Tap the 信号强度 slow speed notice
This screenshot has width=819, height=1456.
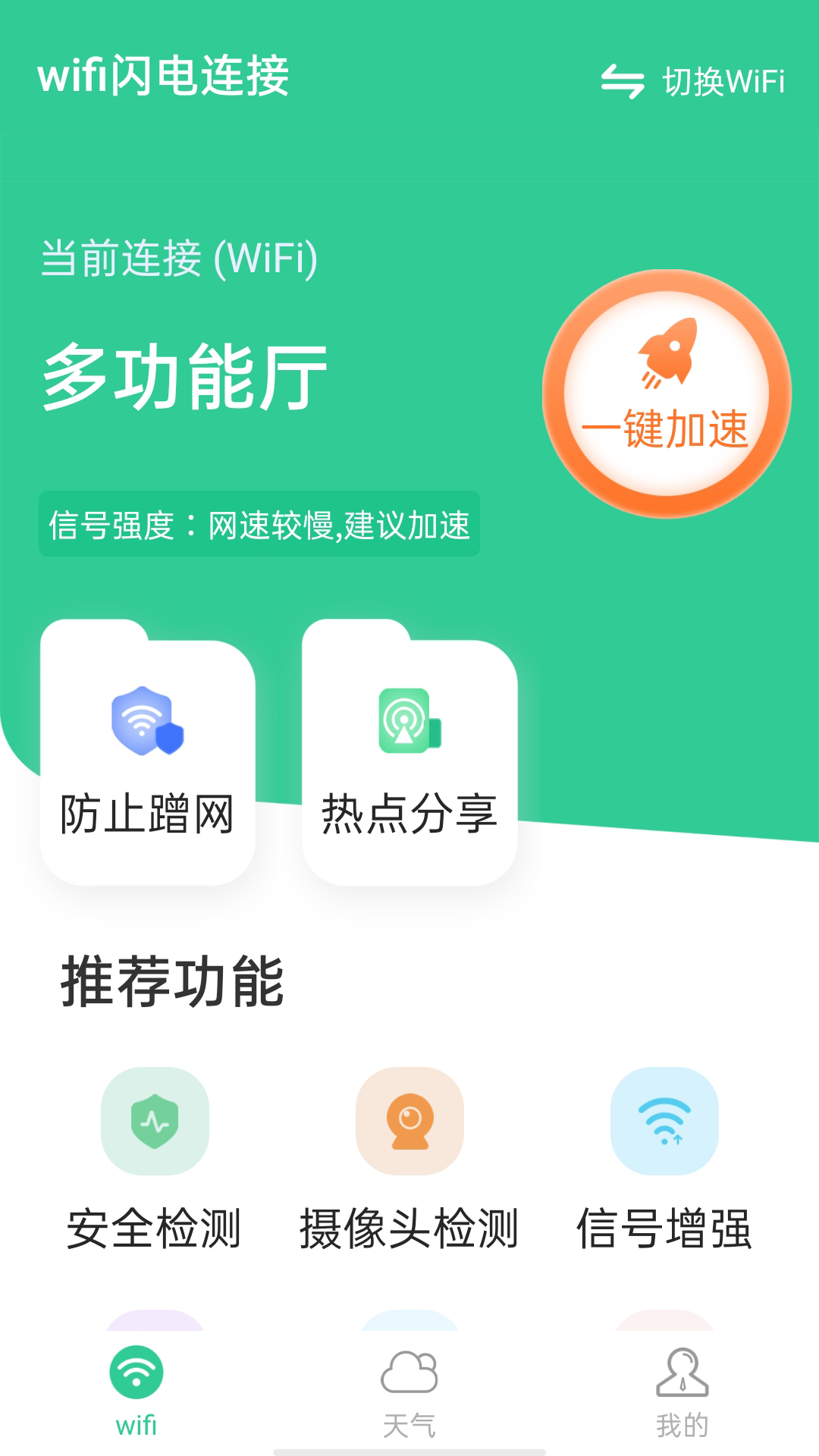coord(259,524)
